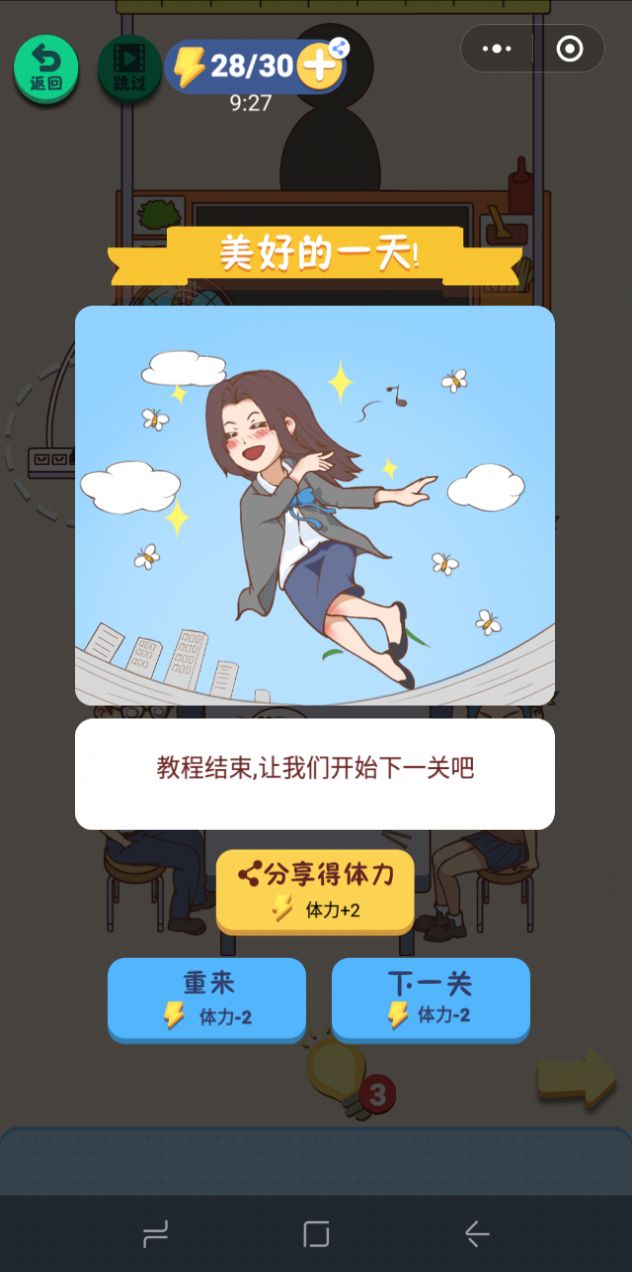Share to earn energy via 分享得体力

pos(315,891)
